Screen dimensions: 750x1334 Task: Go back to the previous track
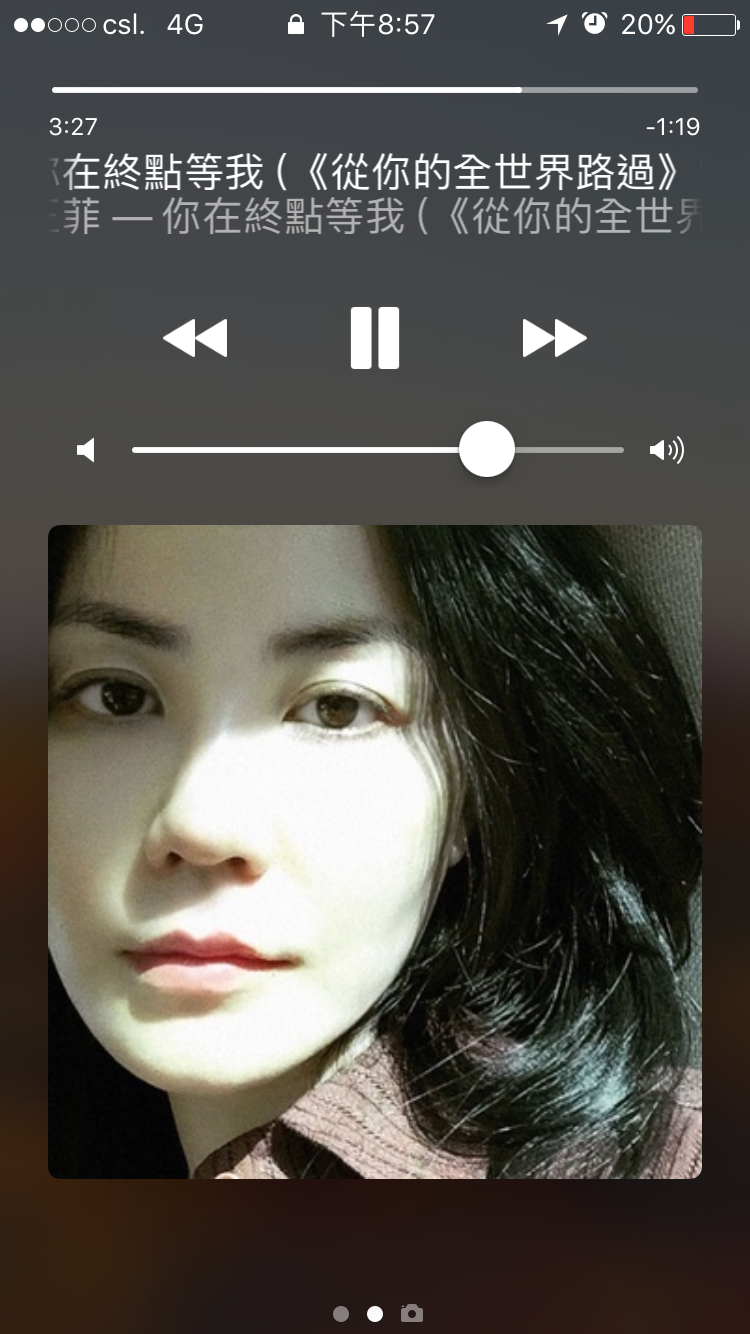(196, 338)
